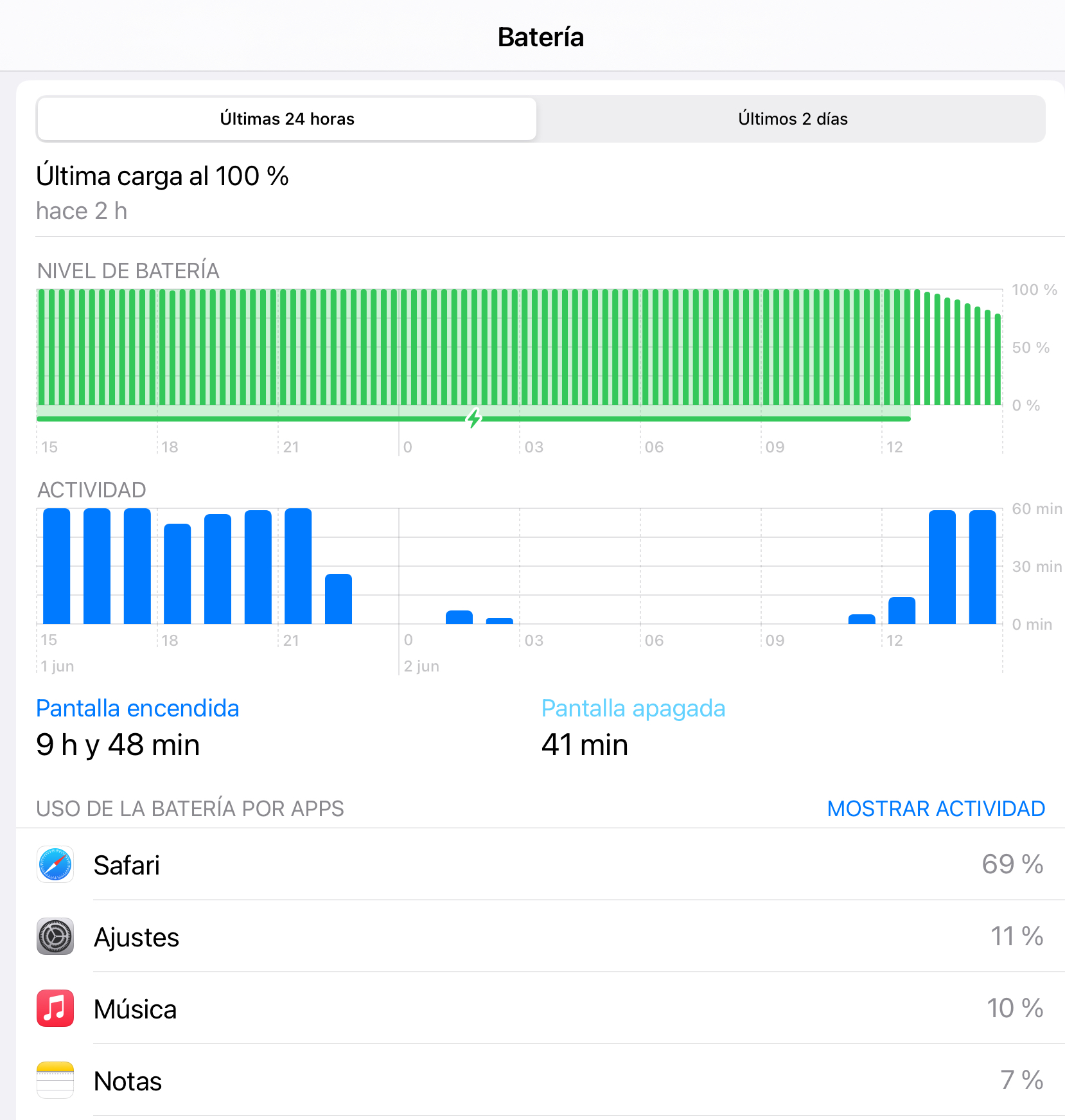Select the Notas battery usage row
Image resolution: width=1065 pixels, height=1120 pixels.
coord(540,1080)
